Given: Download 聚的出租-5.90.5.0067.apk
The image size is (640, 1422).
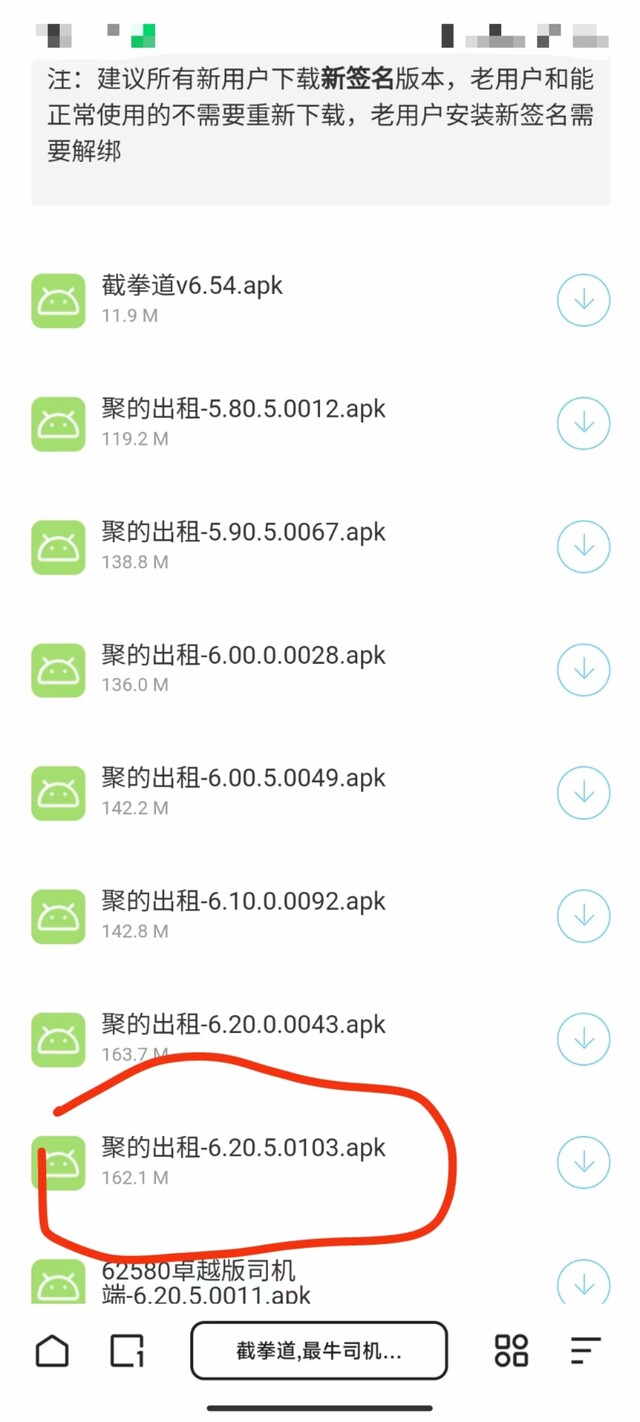Looking at the screenshot, I should click(x=583, y=546).
